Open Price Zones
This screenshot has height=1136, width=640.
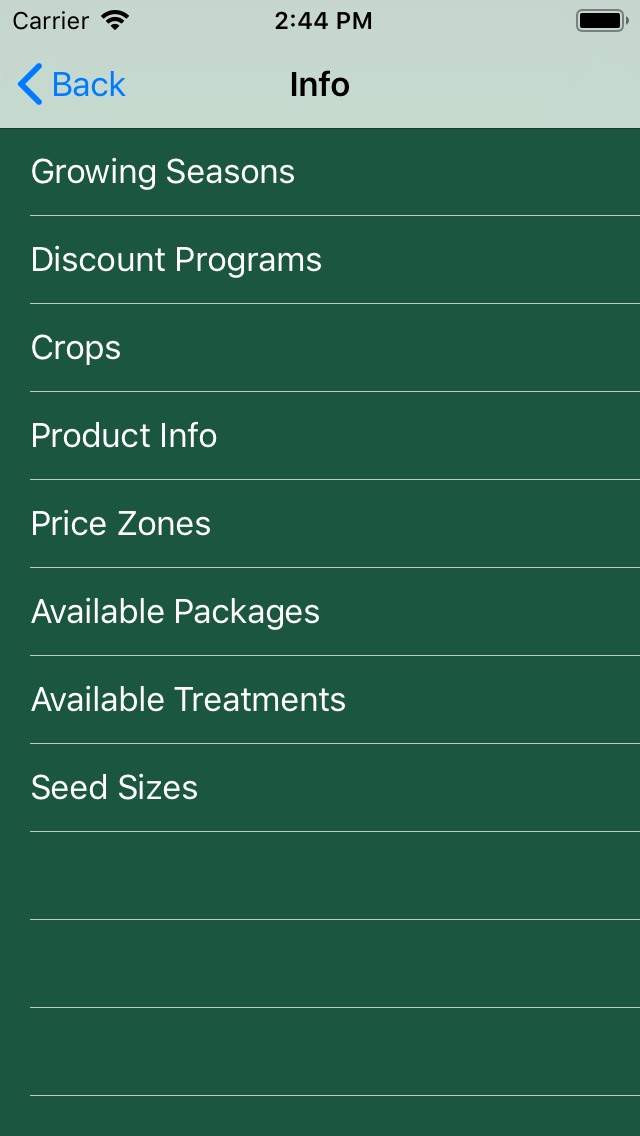(320, 523)
